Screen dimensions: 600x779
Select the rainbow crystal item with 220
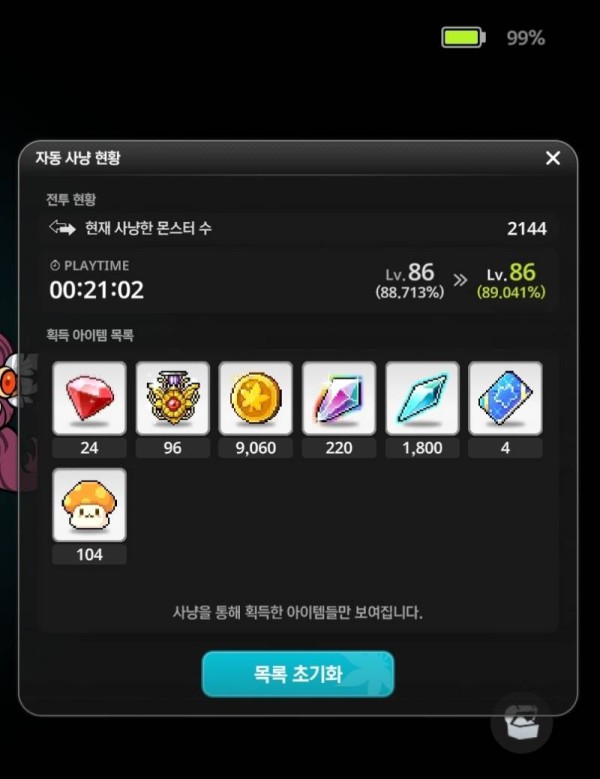(x=339, y=398)
